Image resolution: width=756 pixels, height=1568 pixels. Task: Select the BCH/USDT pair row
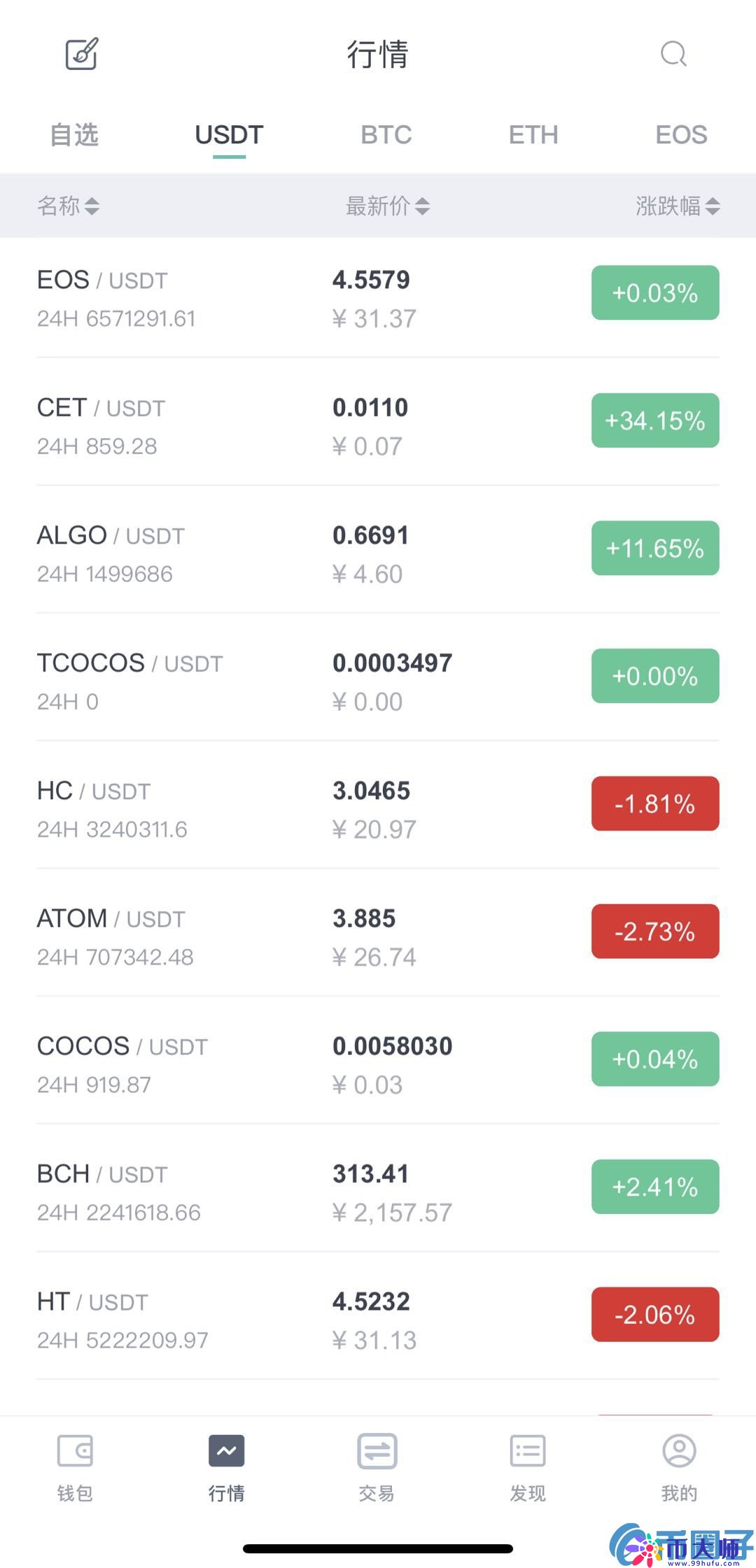(x=280, y=1189)
